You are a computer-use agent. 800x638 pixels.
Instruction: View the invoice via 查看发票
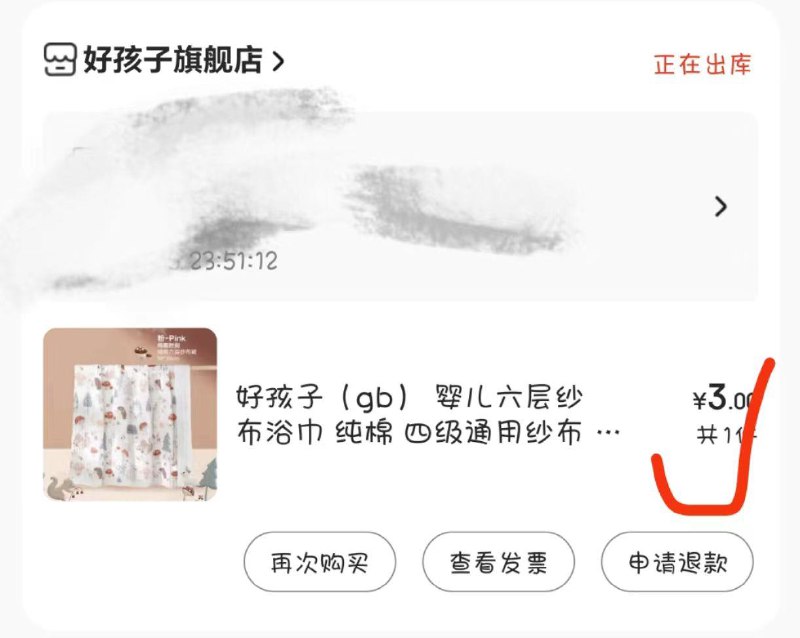pyautogui.click(x=498, y=563)
